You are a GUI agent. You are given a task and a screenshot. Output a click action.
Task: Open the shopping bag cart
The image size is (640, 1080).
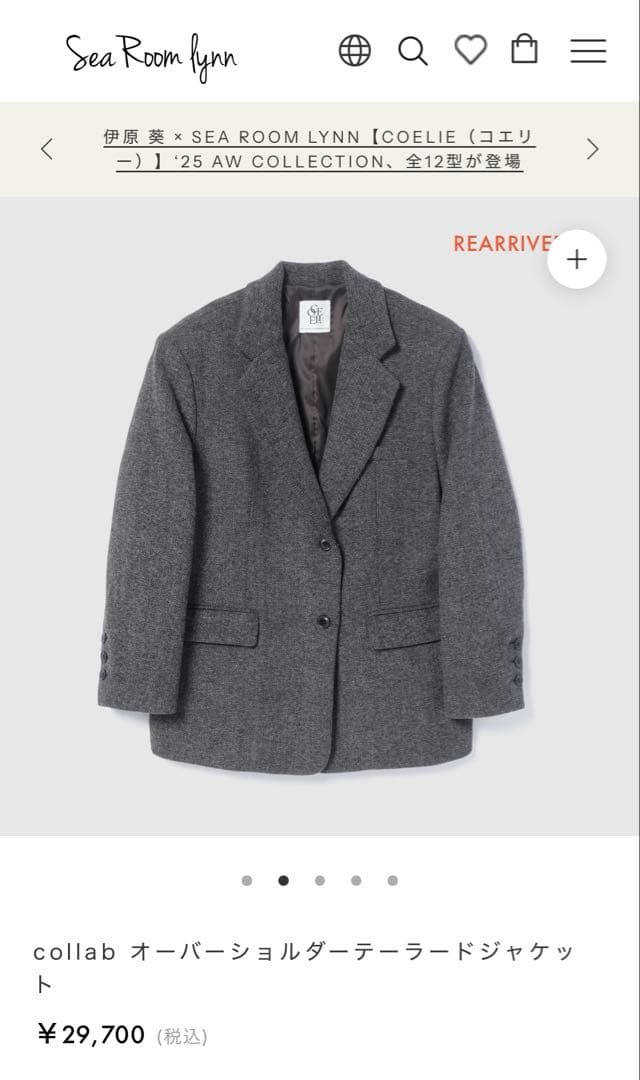tap(525, 49)
